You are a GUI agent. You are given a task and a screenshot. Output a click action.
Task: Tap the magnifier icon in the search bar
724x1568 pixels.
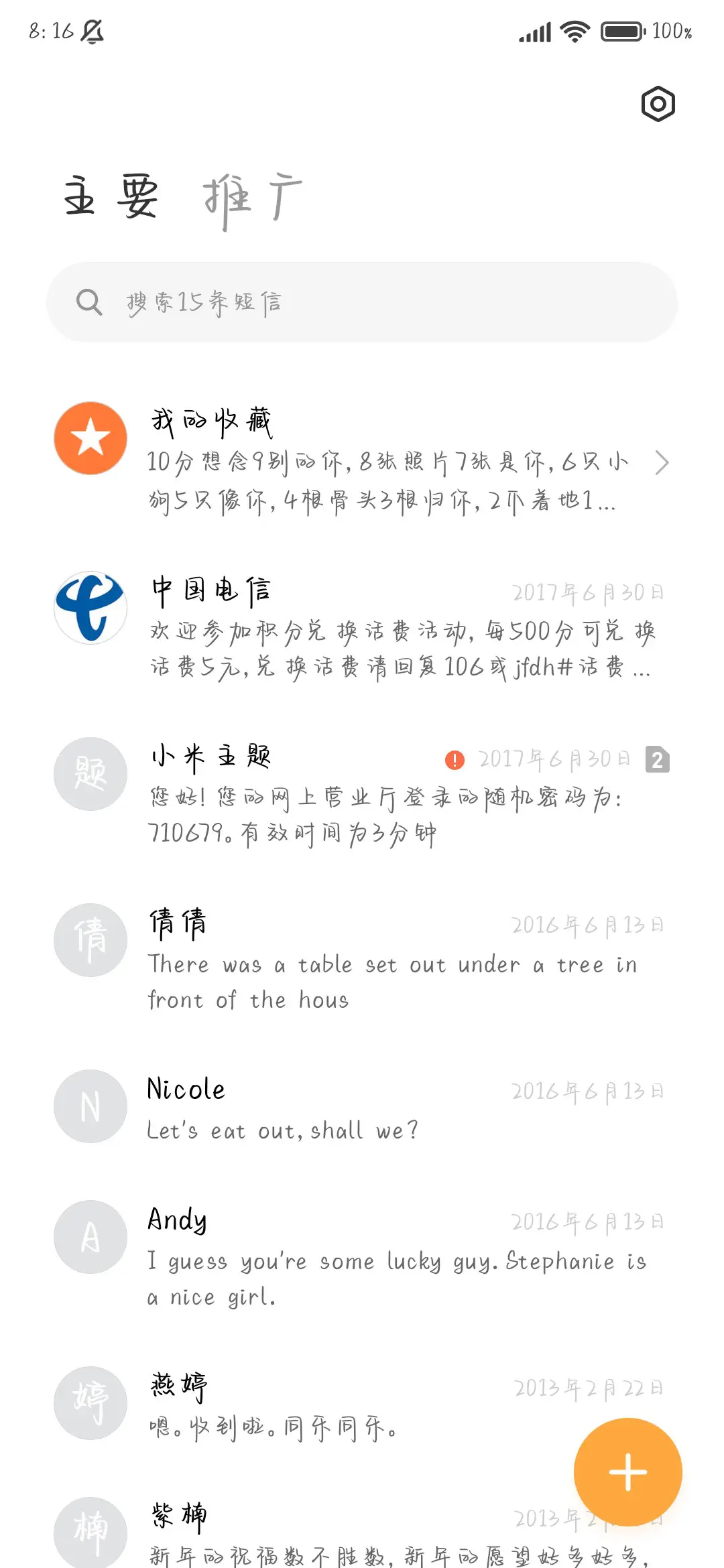point(89,302)
